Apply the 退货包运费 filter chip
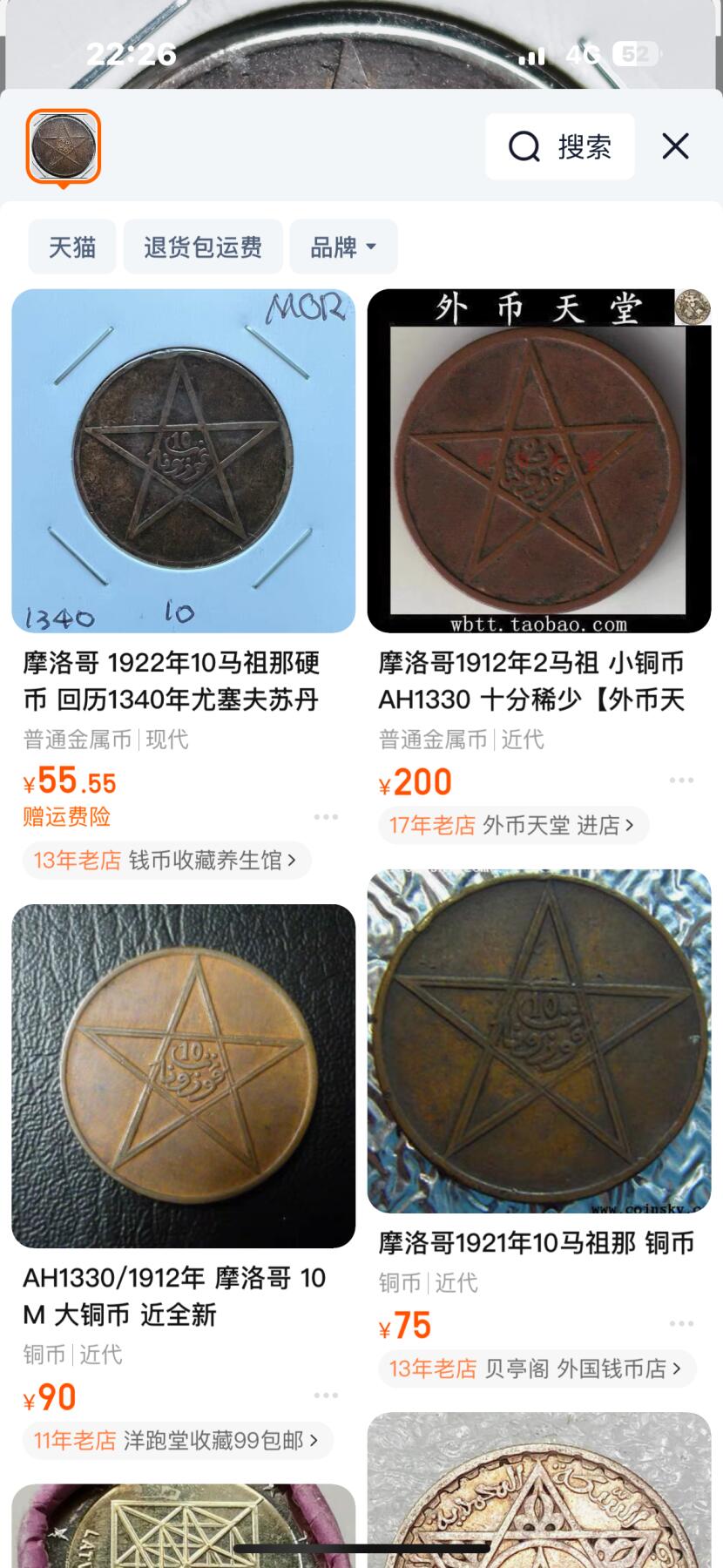Image resolution: width=723 pixels, height=1568 pixels. tap(203, 247)
